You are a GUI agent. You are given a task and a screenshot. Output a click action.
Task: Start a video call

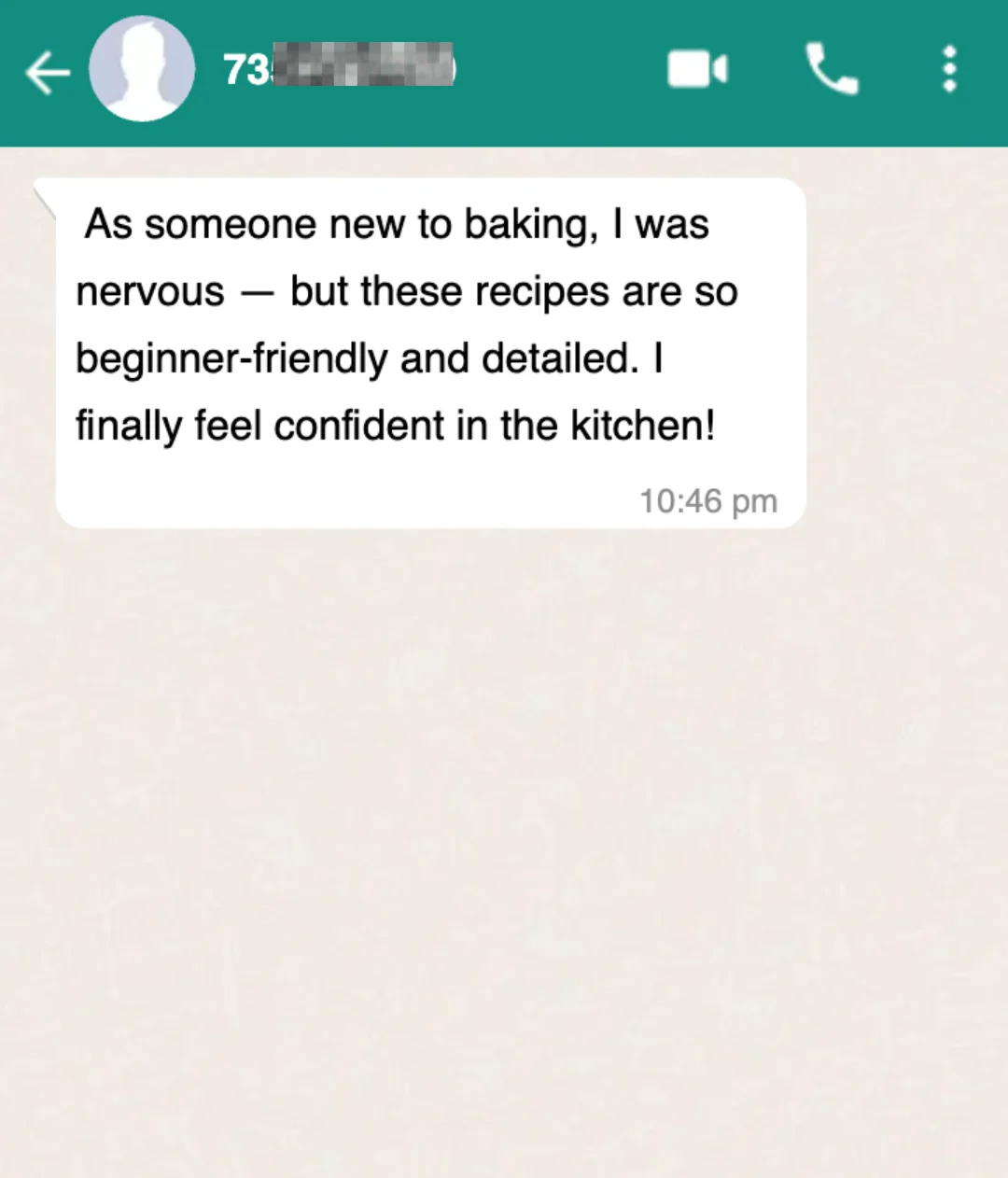(697, 69)
